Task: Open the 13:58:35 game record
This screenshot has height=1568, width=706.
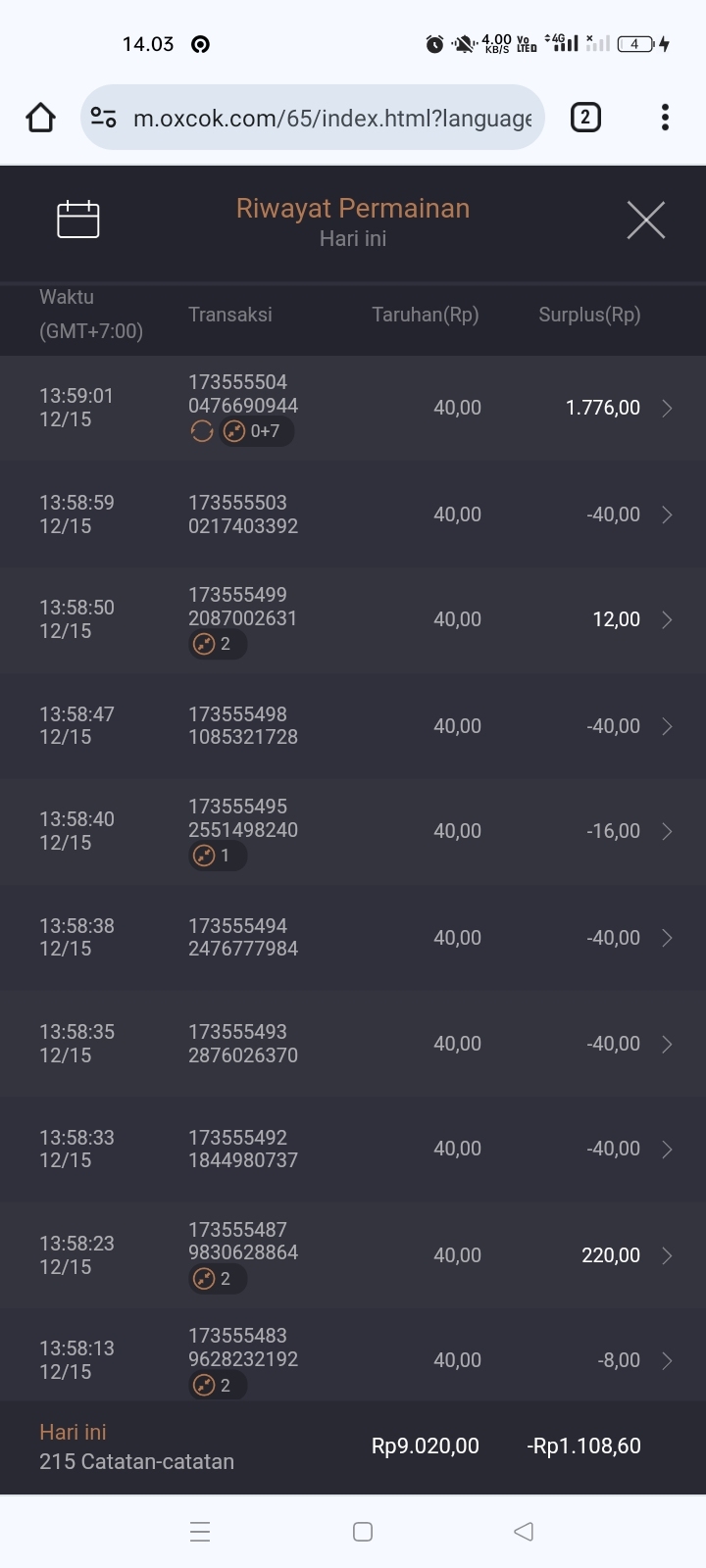Action: [x=353, y=1044]
